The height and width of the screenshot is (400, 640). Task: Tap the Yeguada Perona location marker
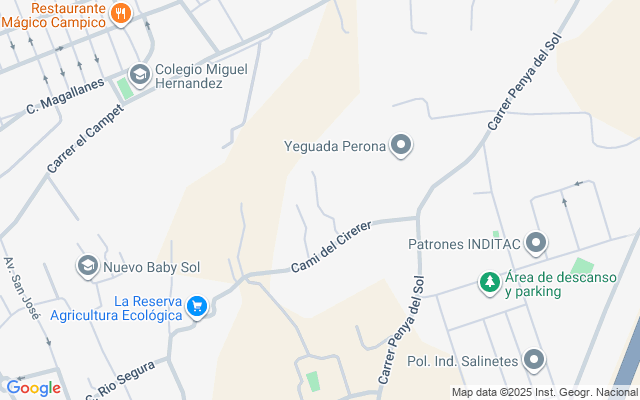(x=402, y=147)
